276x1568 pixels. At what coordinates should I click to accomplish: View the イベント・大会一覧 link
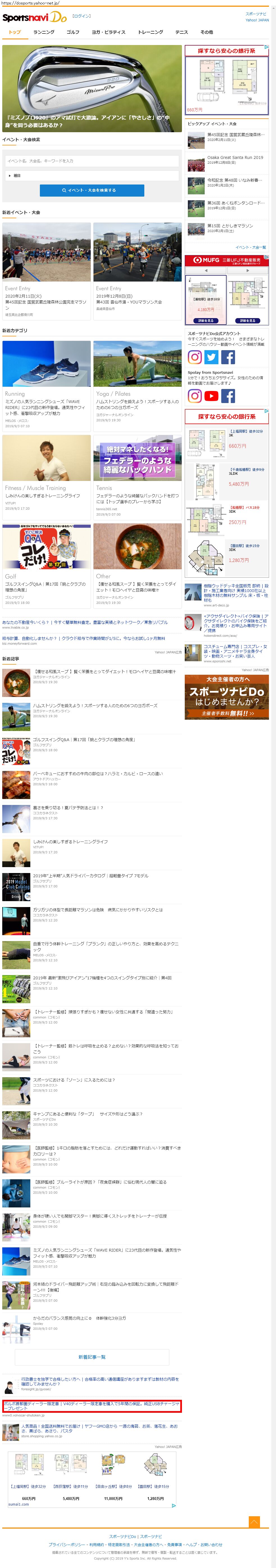[250, 247]
